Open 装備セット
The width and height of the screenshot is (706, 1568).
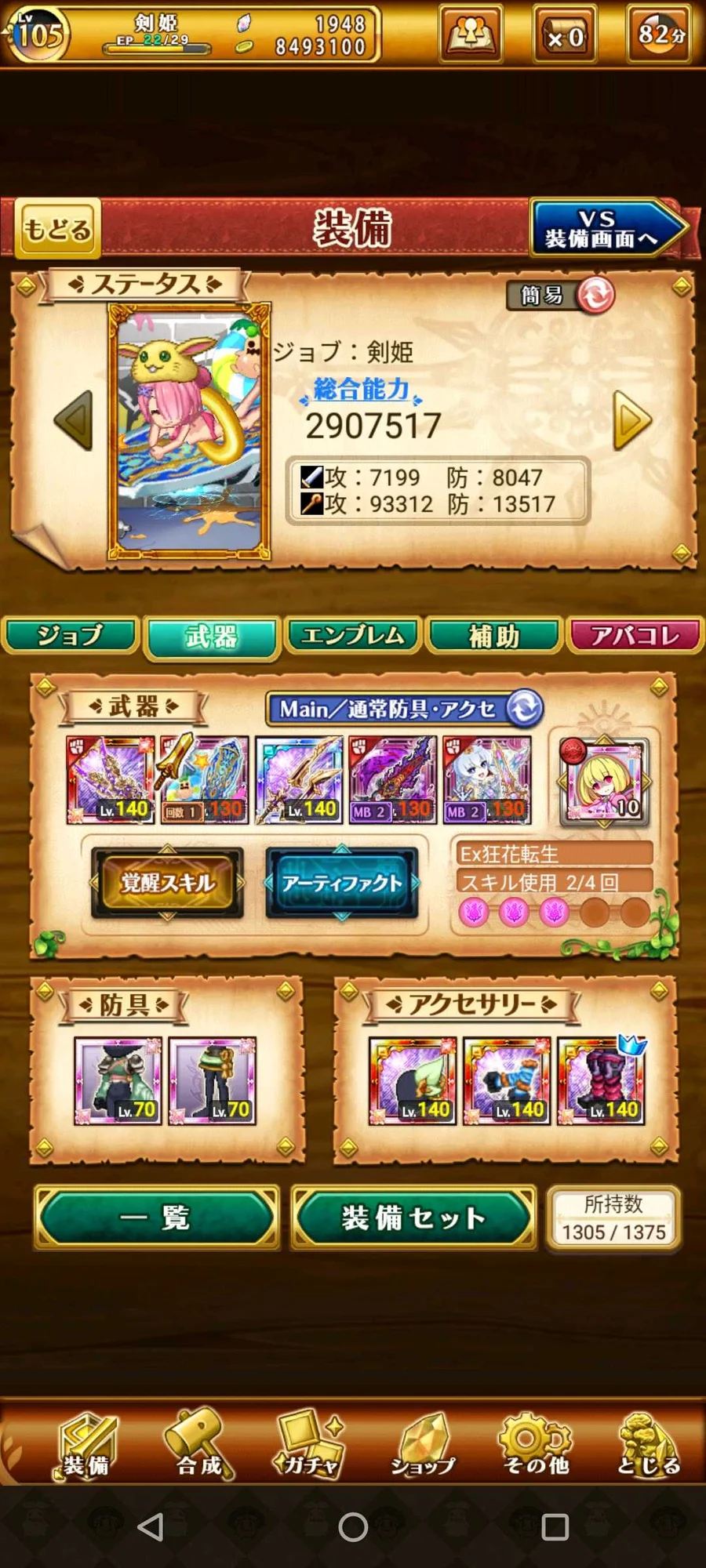(413, 1218)
